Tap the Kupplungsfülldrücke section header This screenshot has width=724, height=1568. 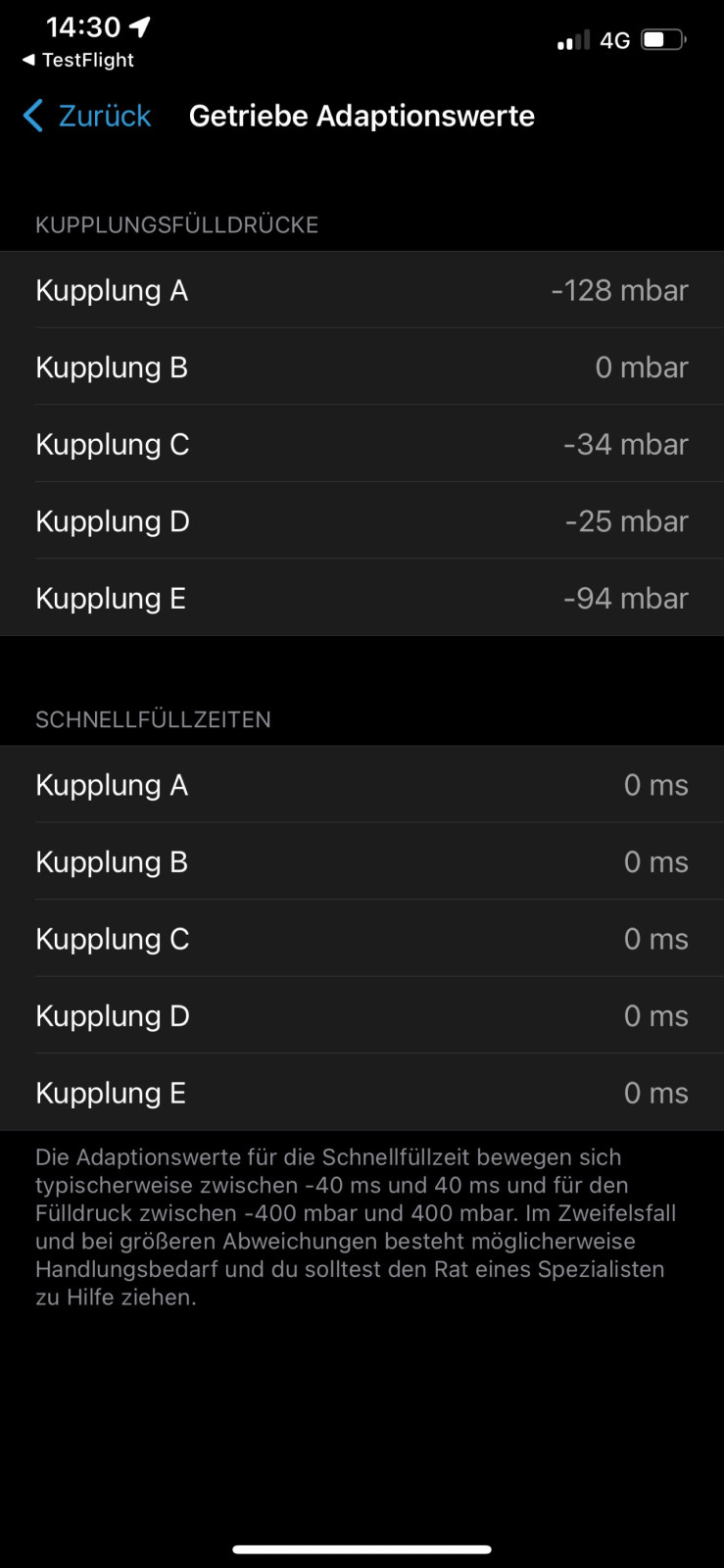coord(176,224)
